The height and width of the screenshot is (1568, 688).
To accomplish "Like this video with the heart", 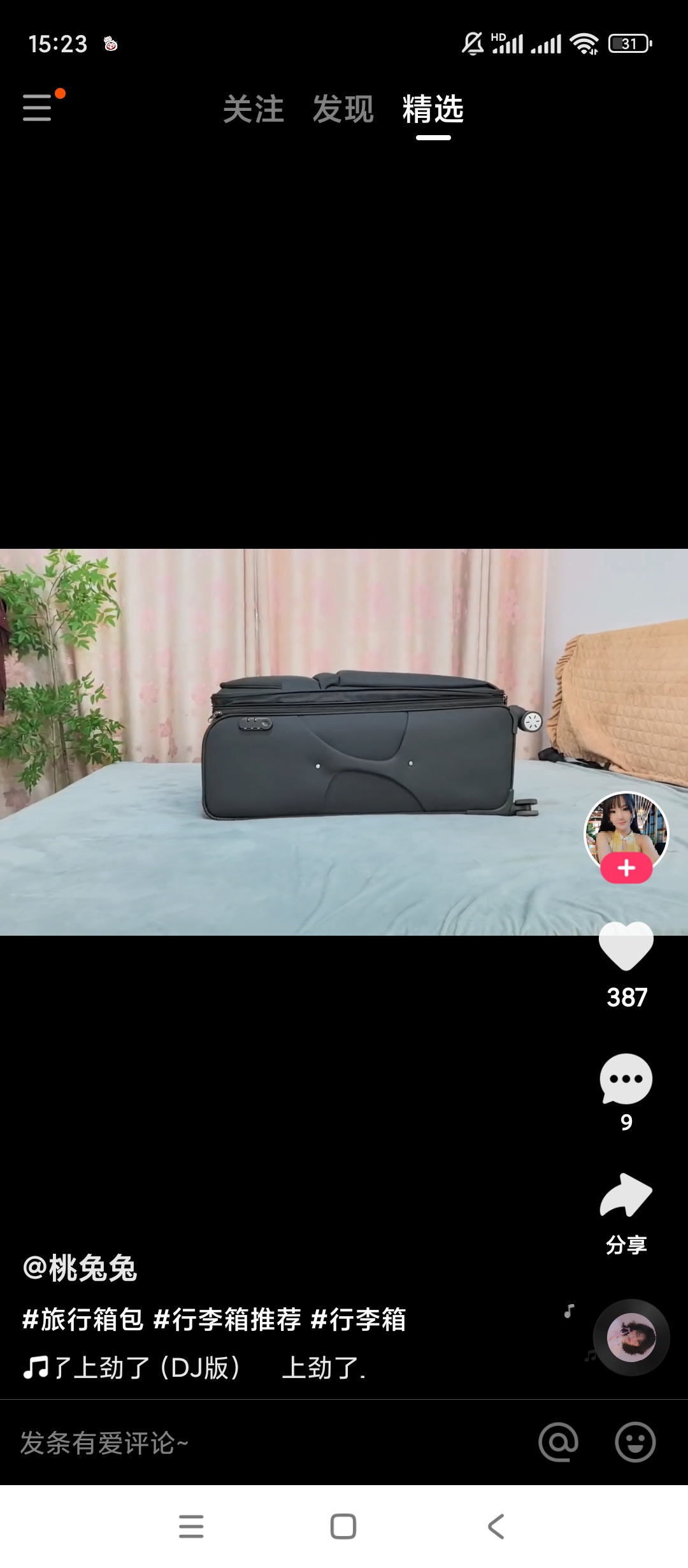I will (x=626, y=947).
